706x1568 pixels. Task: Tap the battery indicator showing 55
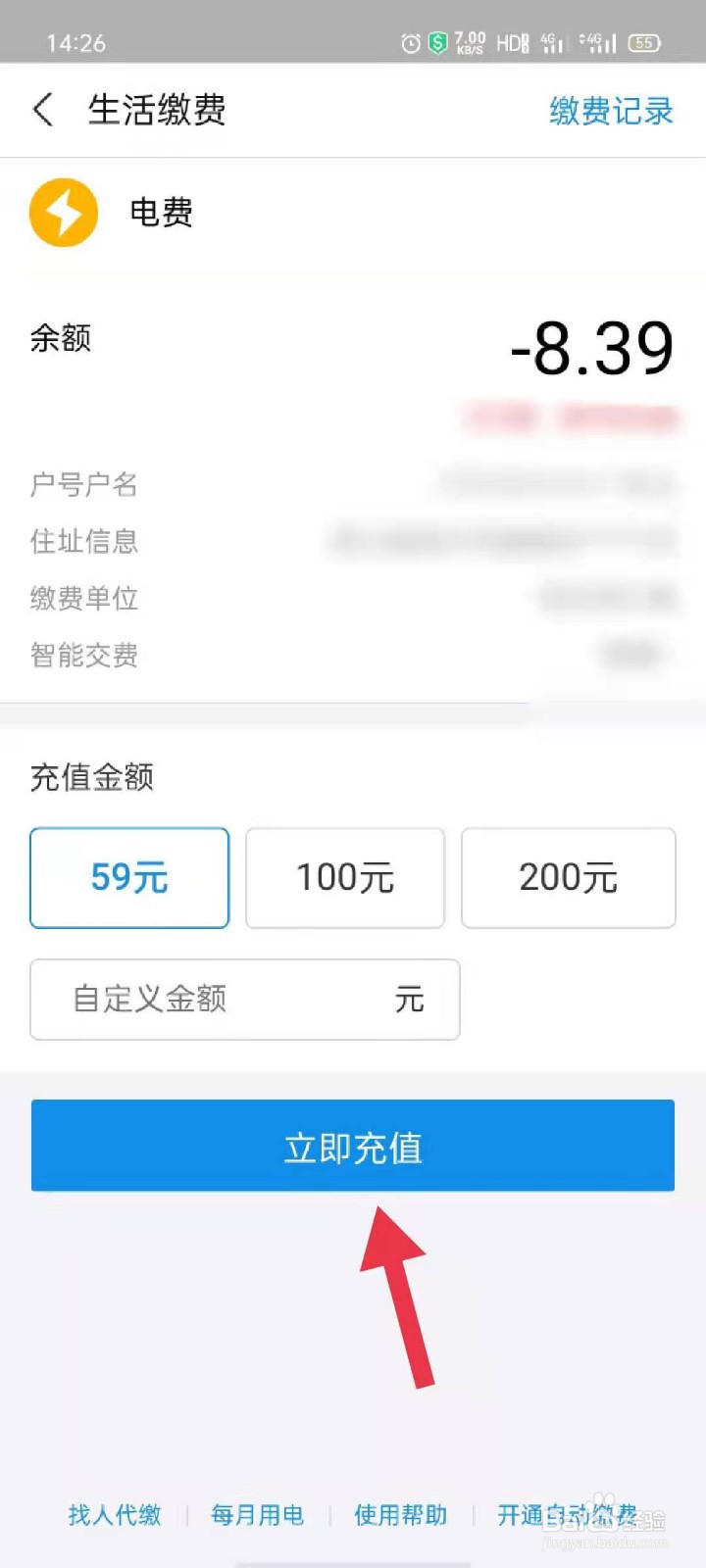(x=643, y=43)
